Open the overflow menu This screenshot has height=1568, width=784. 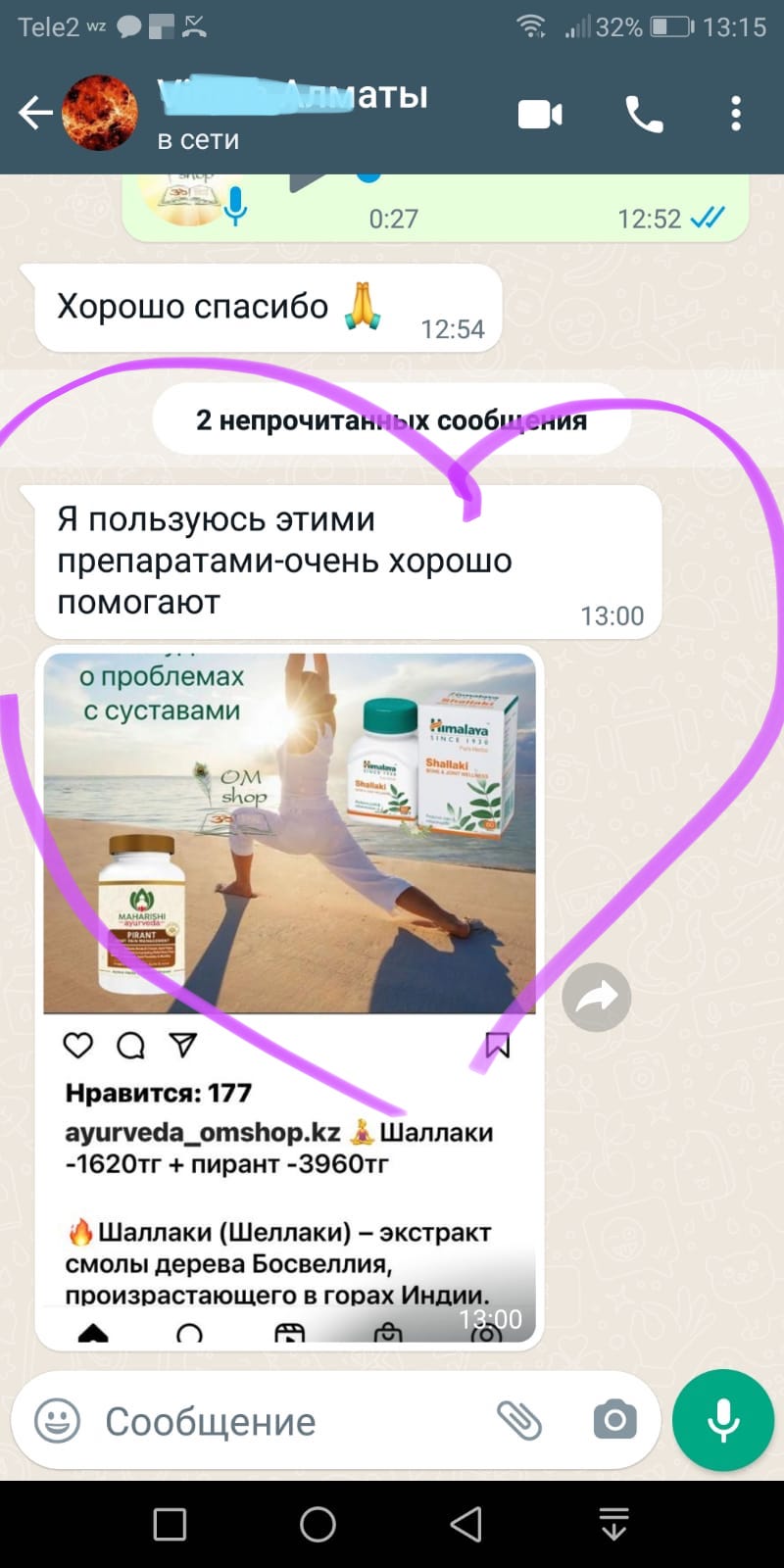(736, 114)
